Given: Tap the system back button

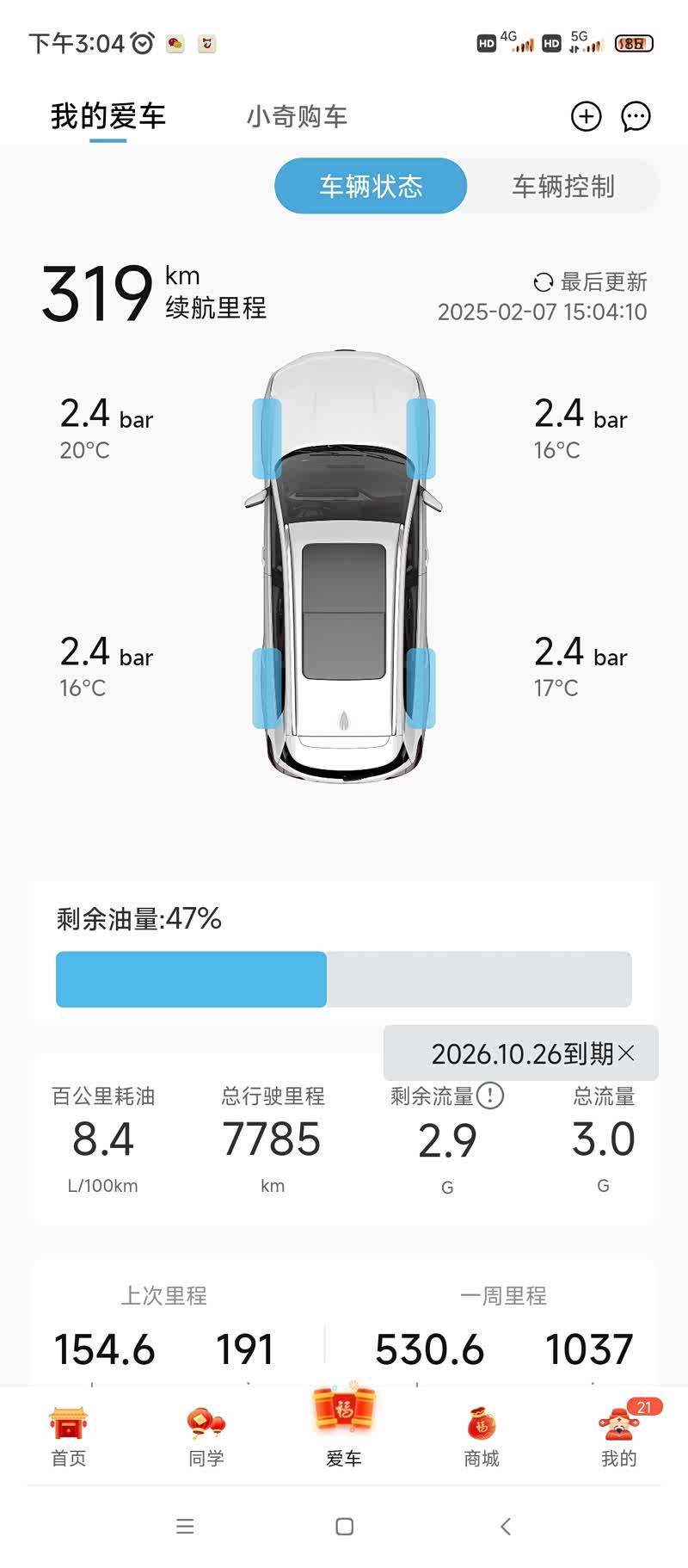Looking at the screenshot, I should [506, 1526].
